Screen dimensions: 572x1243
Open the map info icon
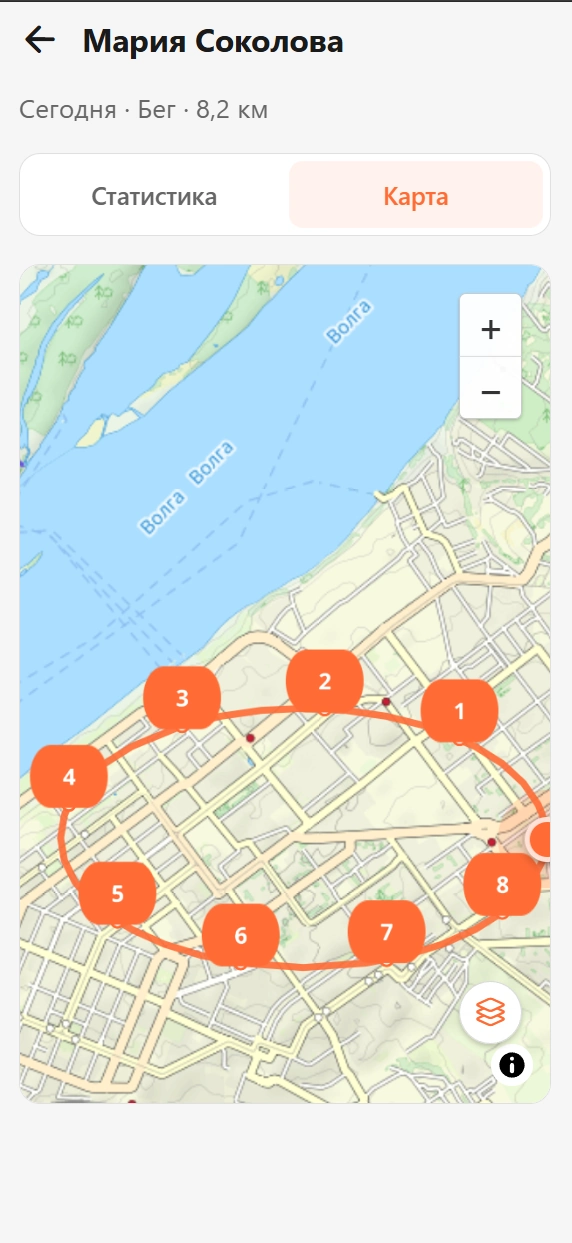(512, 1064)
